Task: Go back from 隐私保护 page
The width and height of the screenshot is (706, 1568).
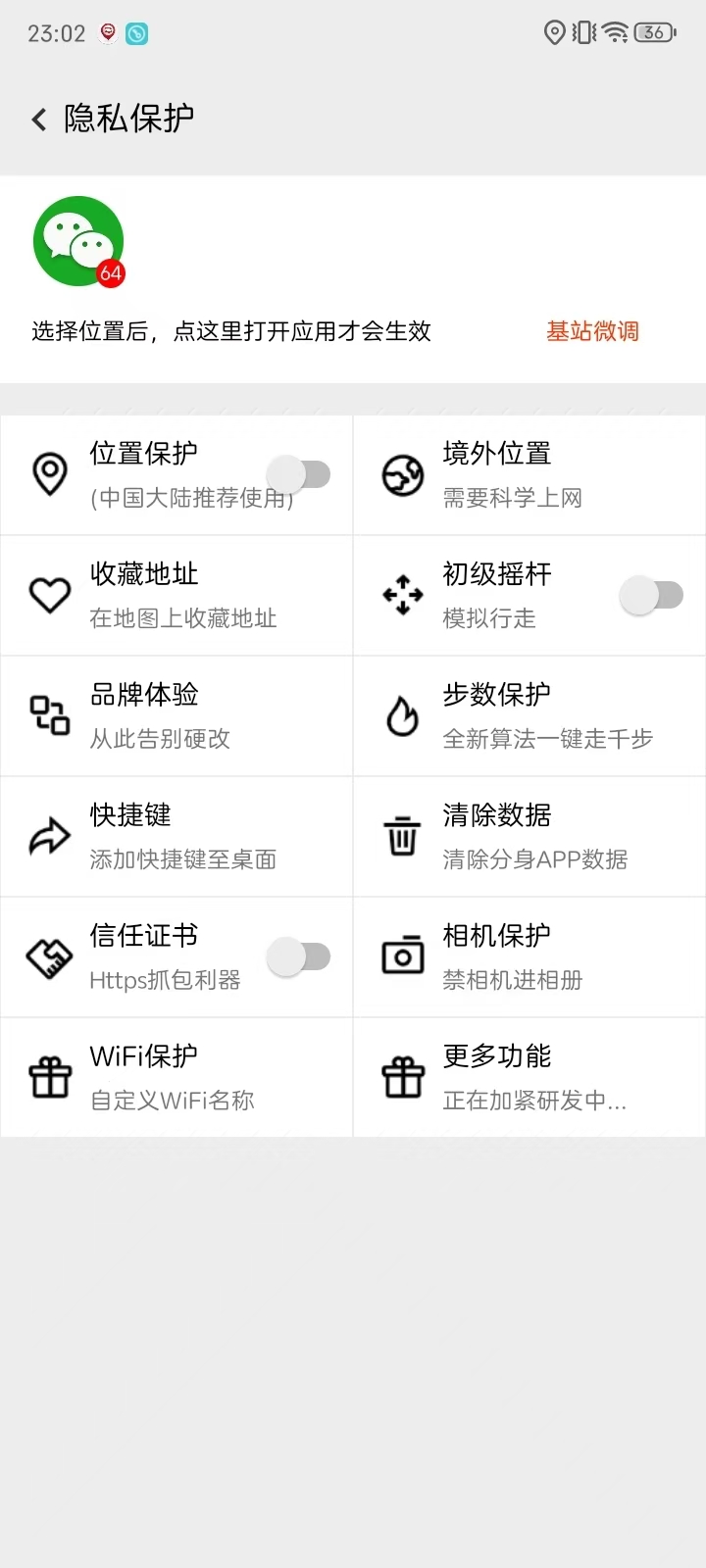Action: 39,120
